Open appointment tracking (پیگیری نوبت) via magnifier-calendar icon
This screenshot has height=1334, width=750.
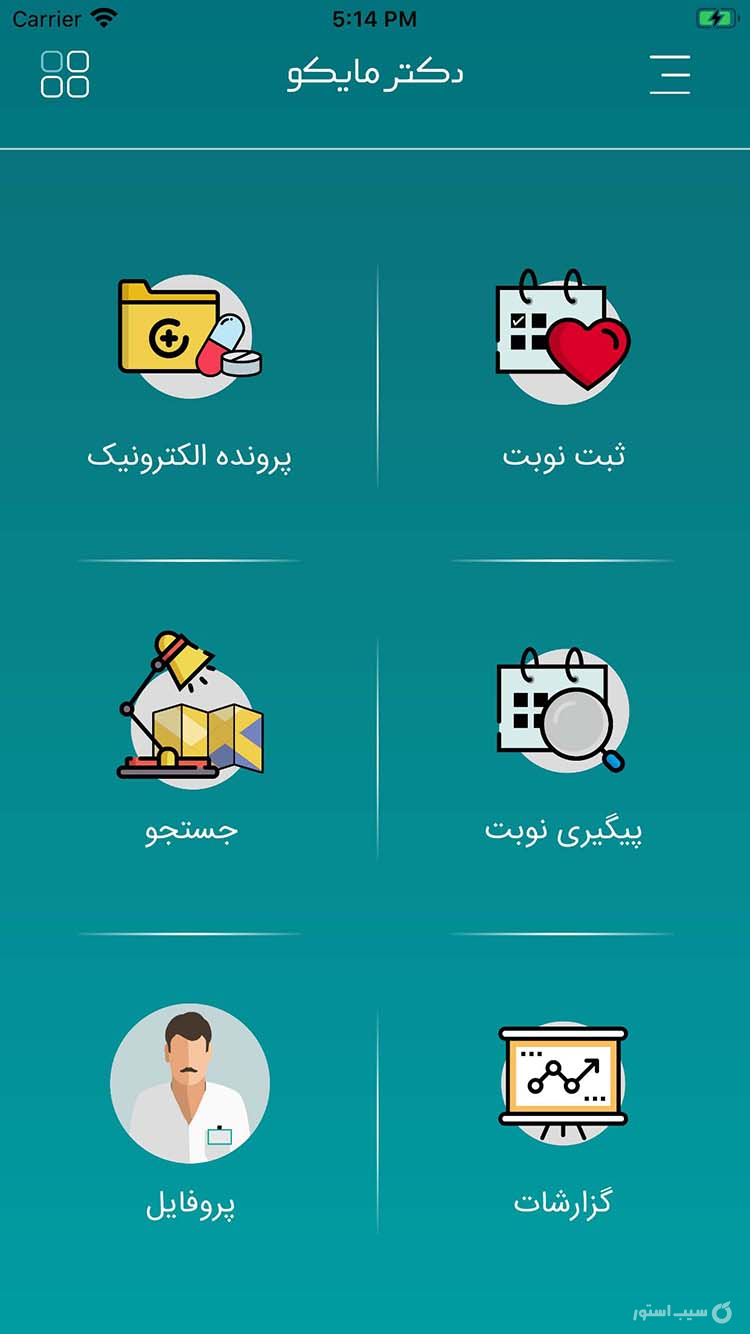(x=562, y=710)
